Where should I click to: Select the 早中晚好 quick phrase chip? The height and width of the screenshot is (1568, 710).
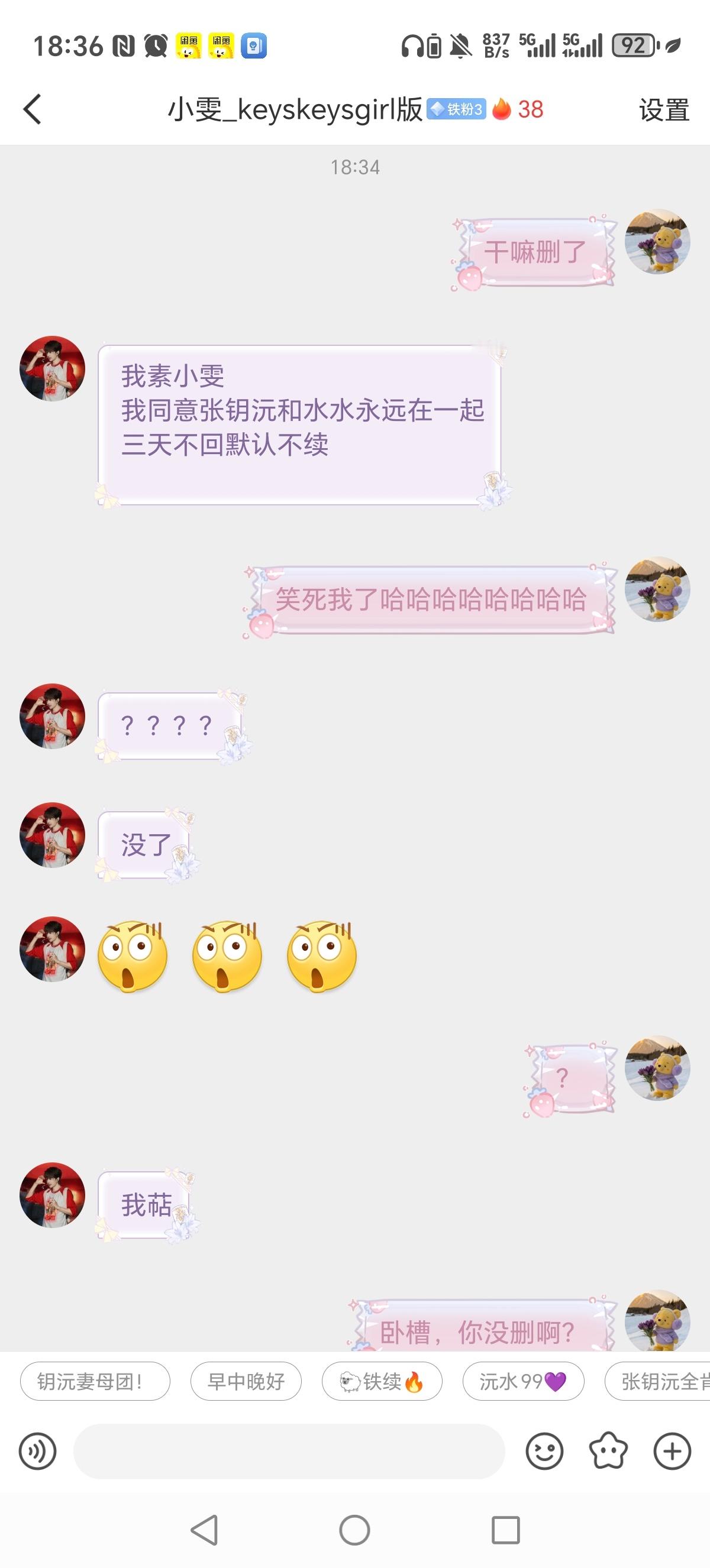point(246,1381)
